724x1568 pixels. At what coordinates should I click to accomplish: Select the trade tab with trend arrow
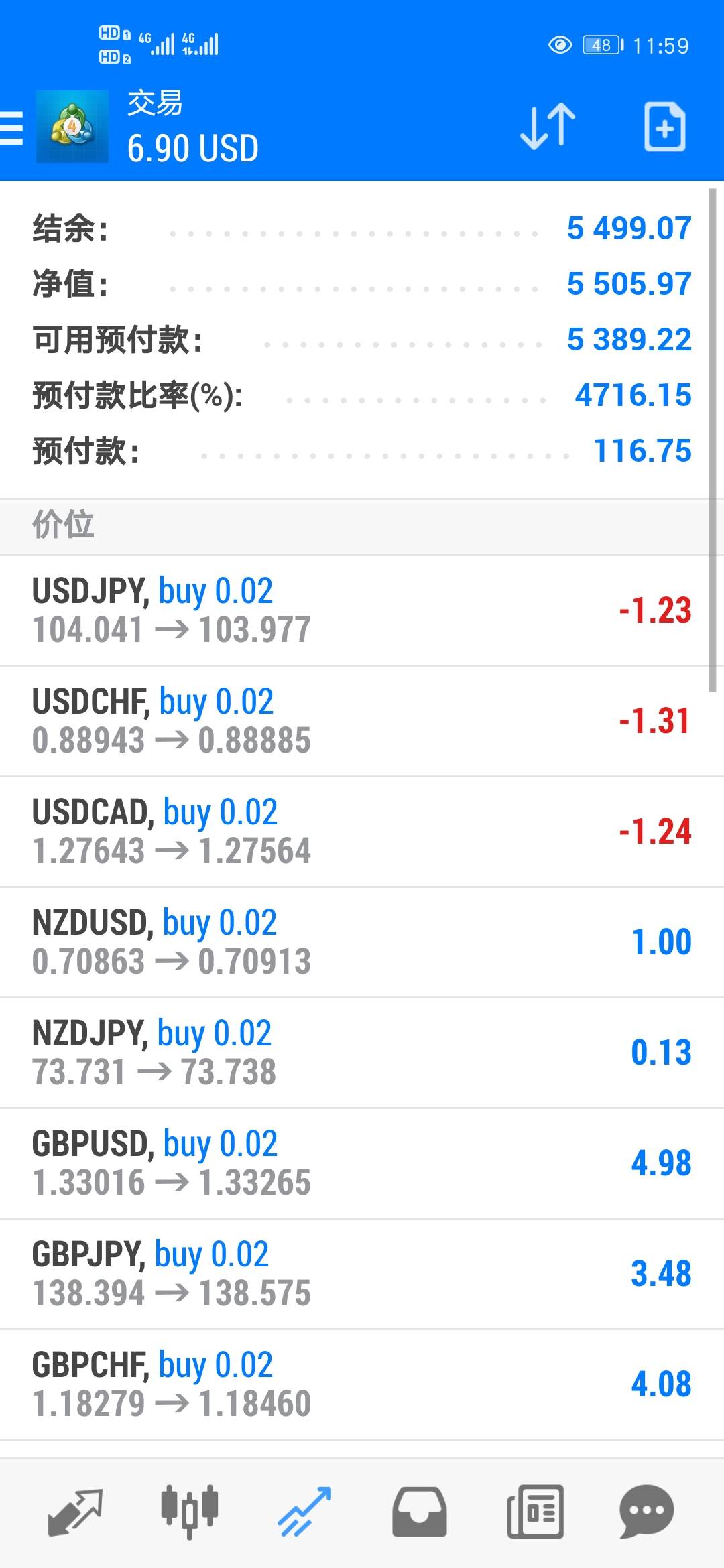pos(304,1512)
